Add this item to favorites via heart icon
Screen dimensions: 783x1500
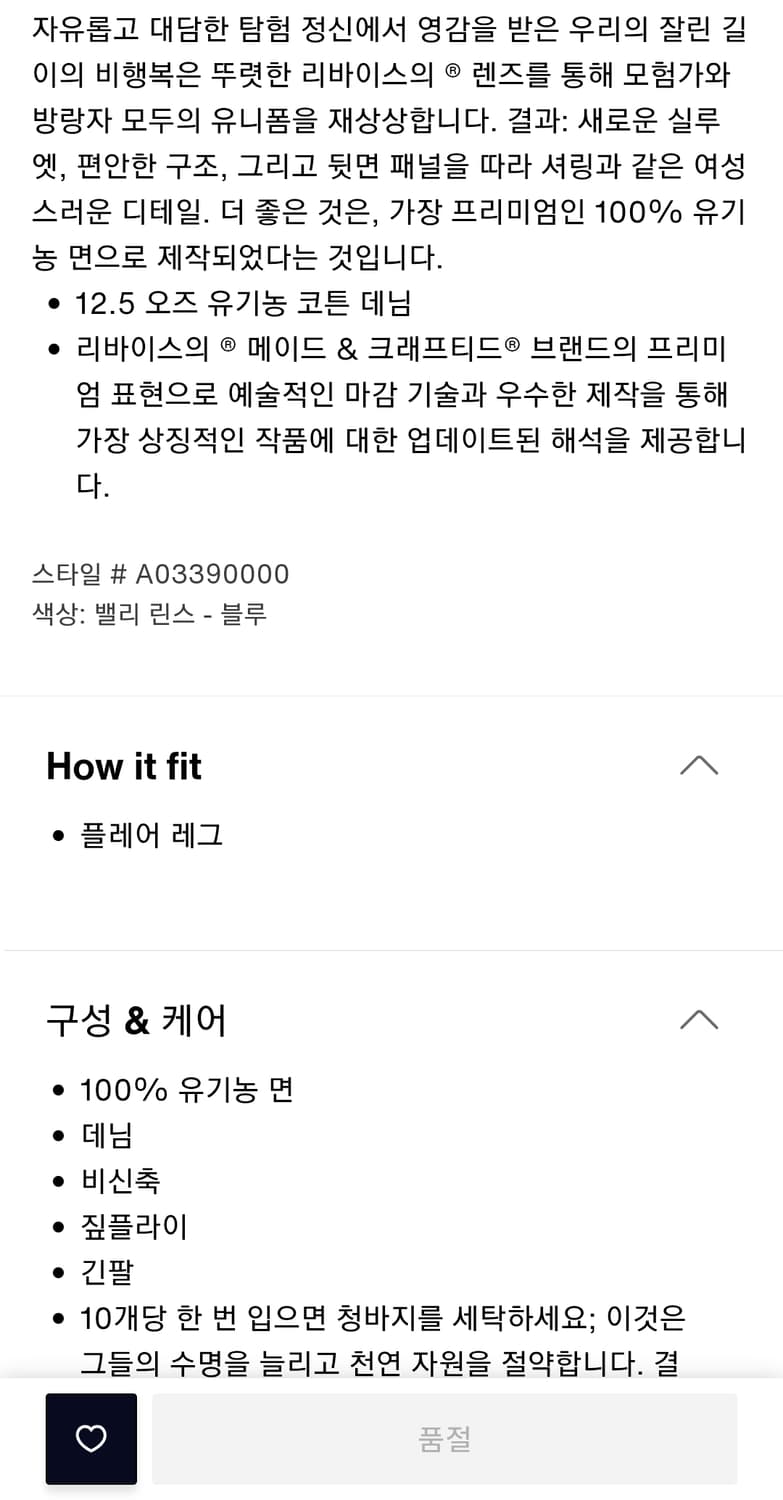pyautogui.click(x=91, y=1438)
